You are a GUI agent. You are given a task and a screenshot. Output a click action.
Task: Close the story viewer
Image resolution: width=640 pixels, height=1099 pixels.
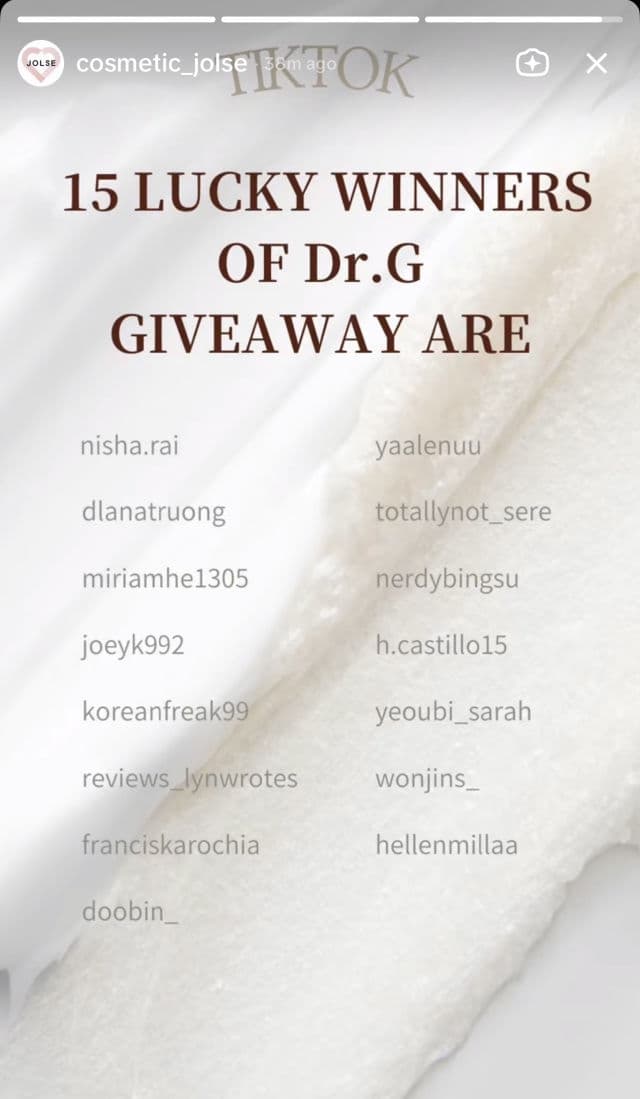[597, 64]
